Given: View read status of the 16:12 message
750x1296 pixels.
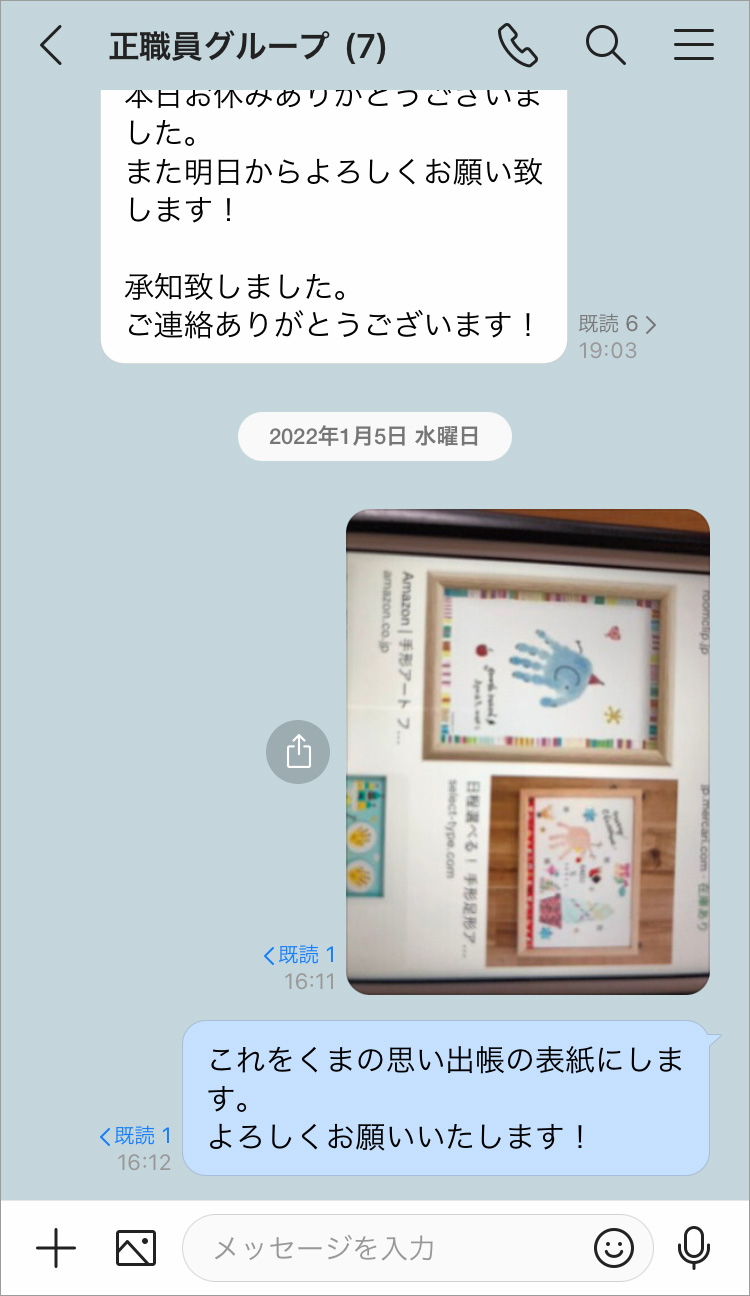Looking at the screenshot, I should click(x=136, y=1136).
